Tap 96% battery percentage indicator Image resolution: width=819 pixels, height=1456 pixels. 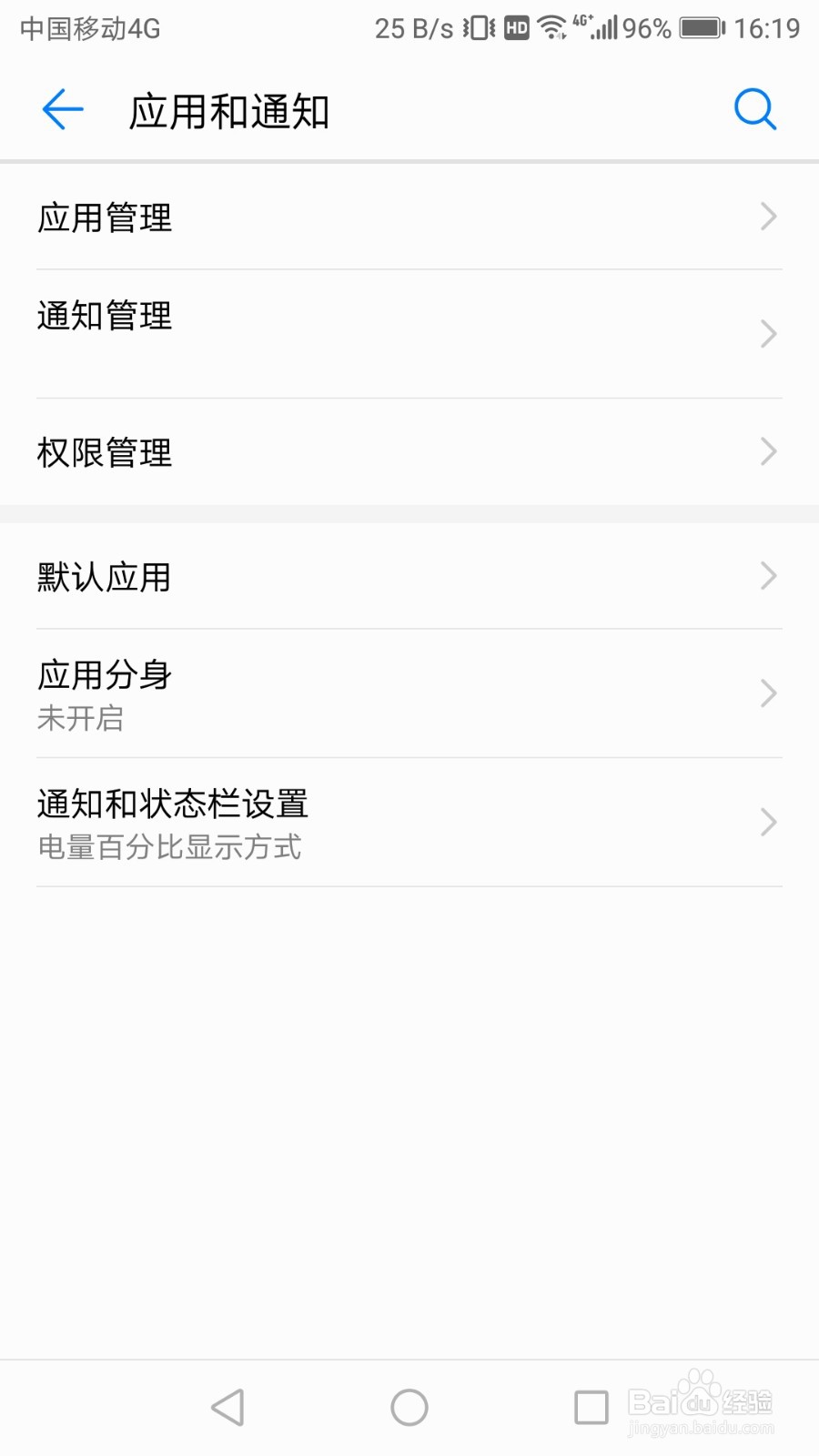pos(648,28)
